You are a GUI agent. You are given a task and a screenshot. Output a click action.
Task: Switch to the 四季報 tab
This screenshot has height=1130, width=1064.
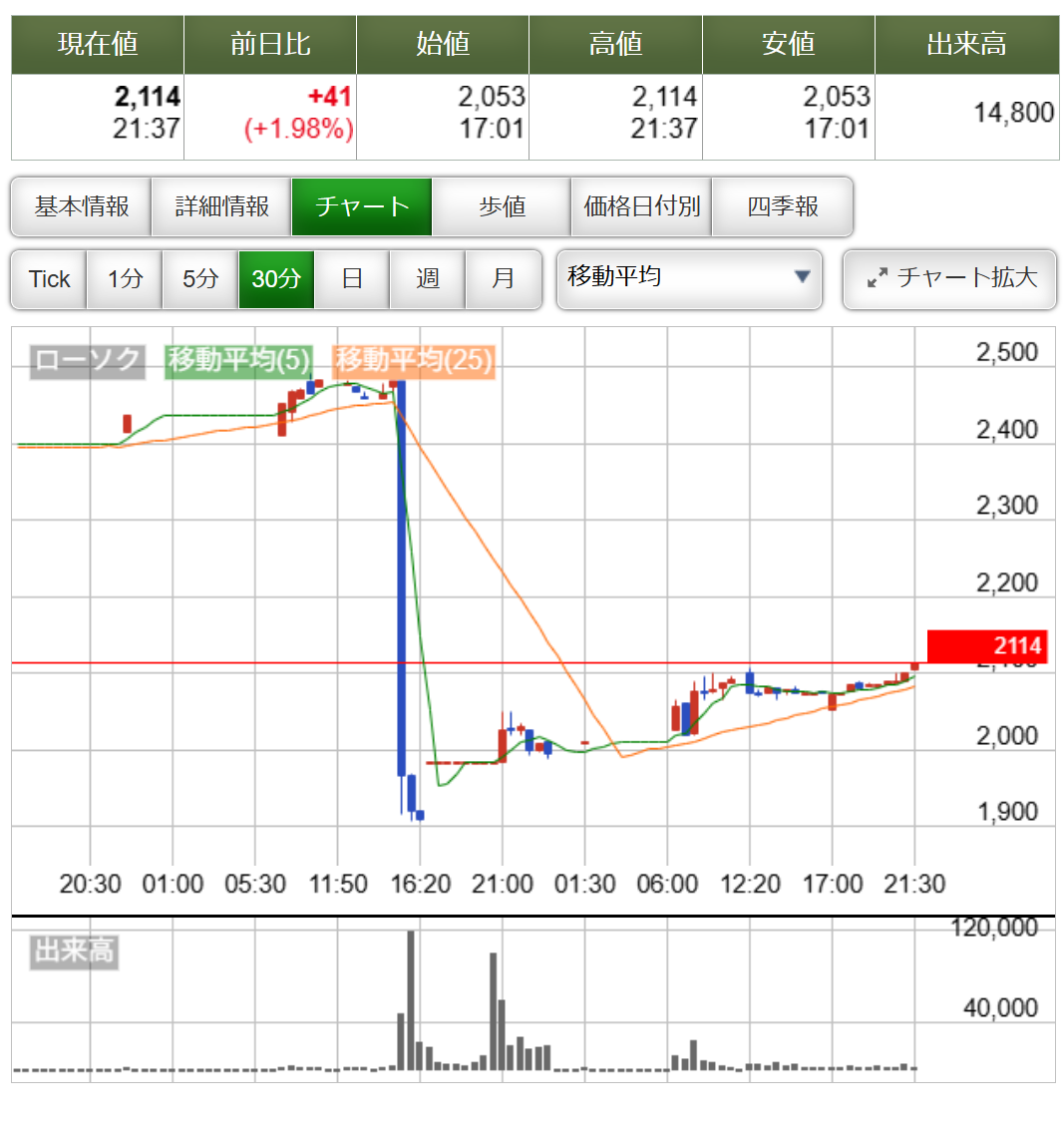click(783, 206)
